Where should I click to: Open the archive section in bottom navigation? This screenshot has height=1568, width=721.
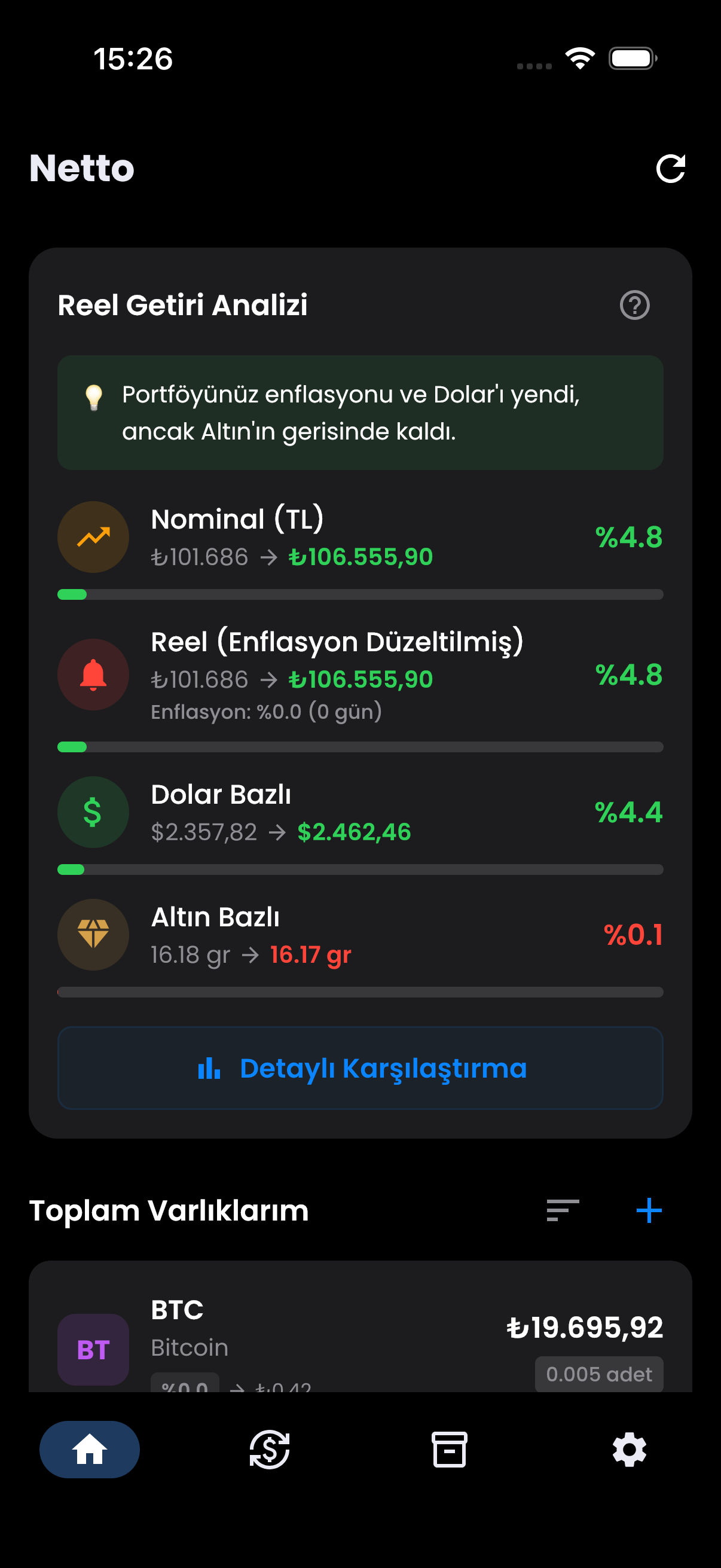449,1450
